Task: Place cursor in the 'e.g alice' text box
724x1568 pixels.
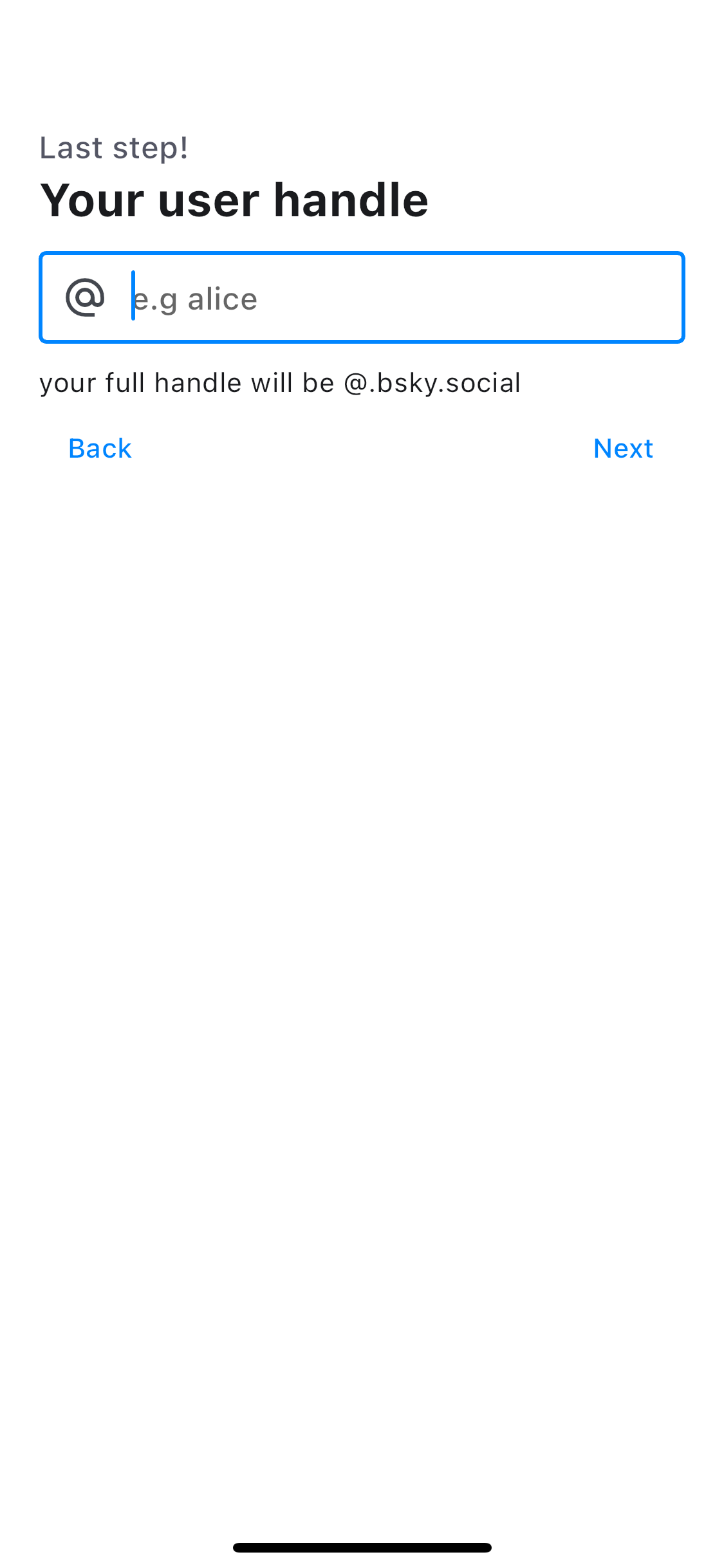Action: (257, 297)
